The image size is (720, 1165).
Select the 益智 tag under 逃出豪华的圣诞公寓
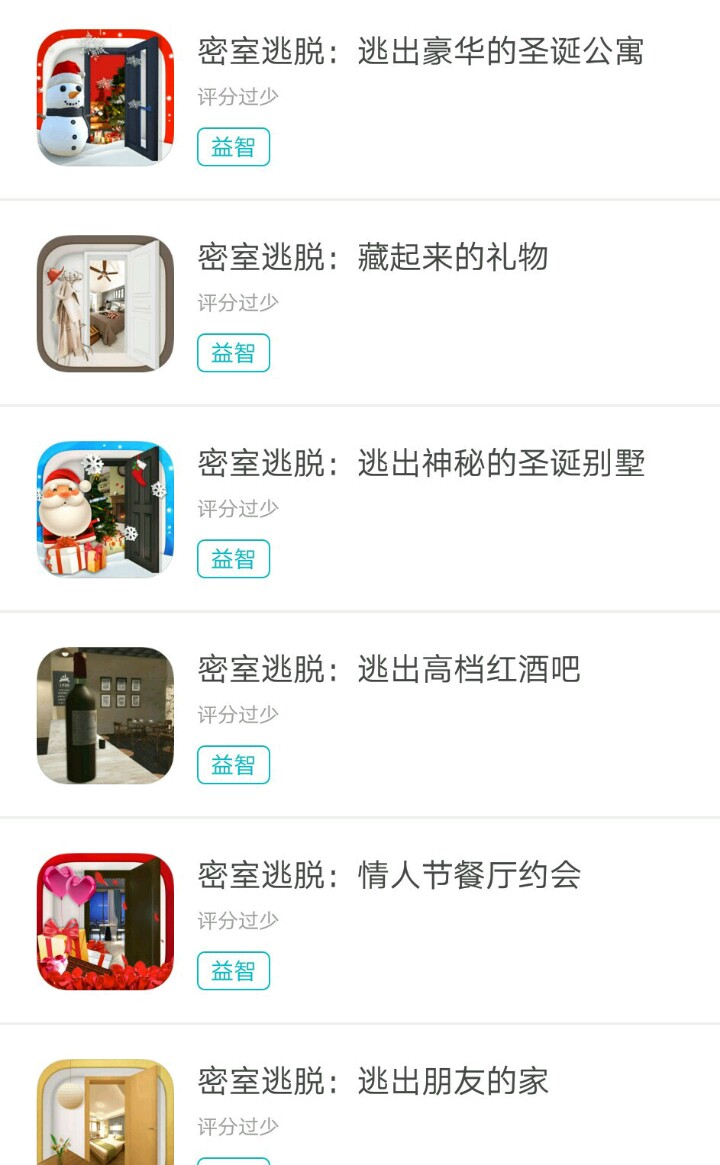pos(233,147)
